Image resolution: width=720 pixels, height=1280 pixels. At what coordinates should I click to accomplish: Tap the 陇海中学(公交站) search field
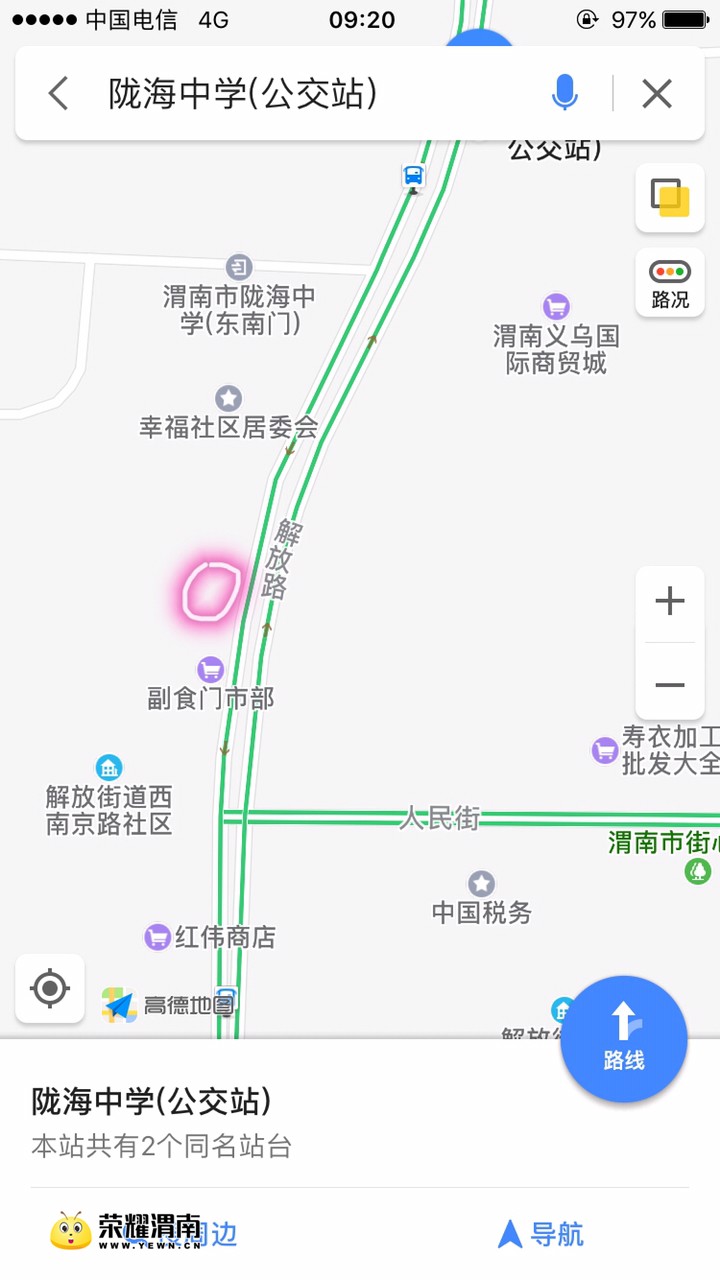tap(300, 94)
